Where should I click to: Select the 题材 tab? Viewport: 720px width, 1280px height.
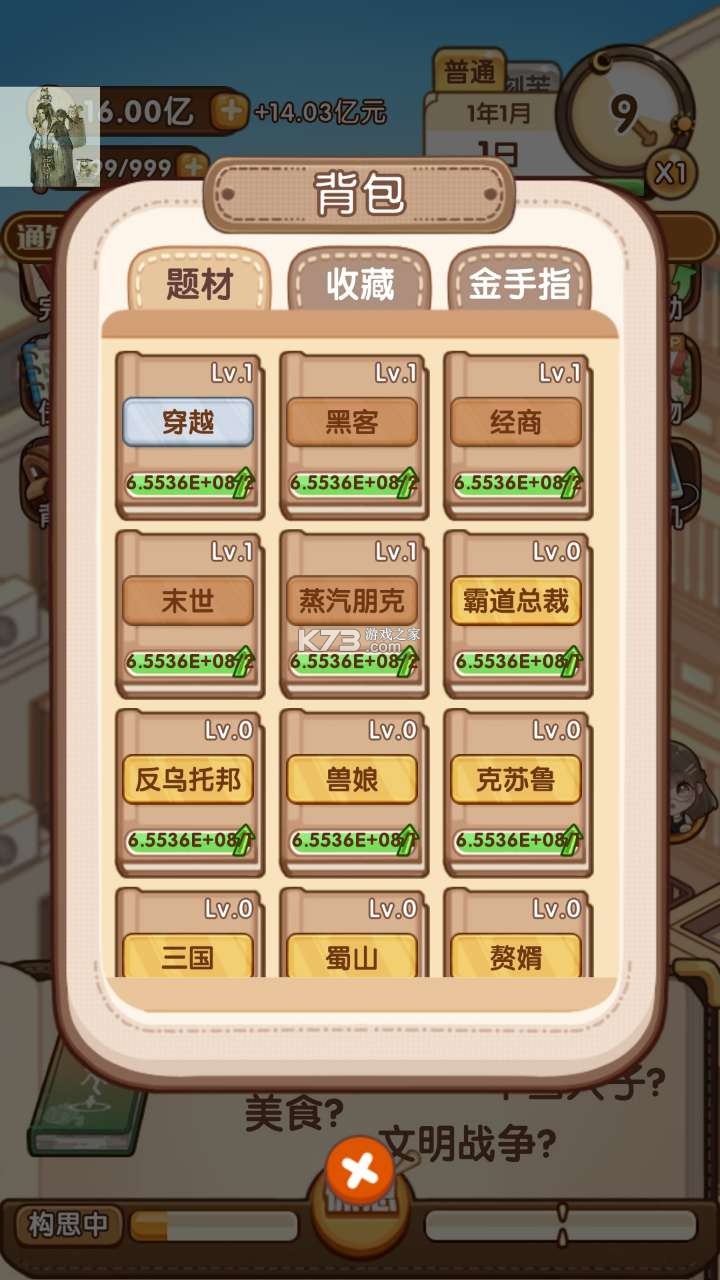pos(199,285)
